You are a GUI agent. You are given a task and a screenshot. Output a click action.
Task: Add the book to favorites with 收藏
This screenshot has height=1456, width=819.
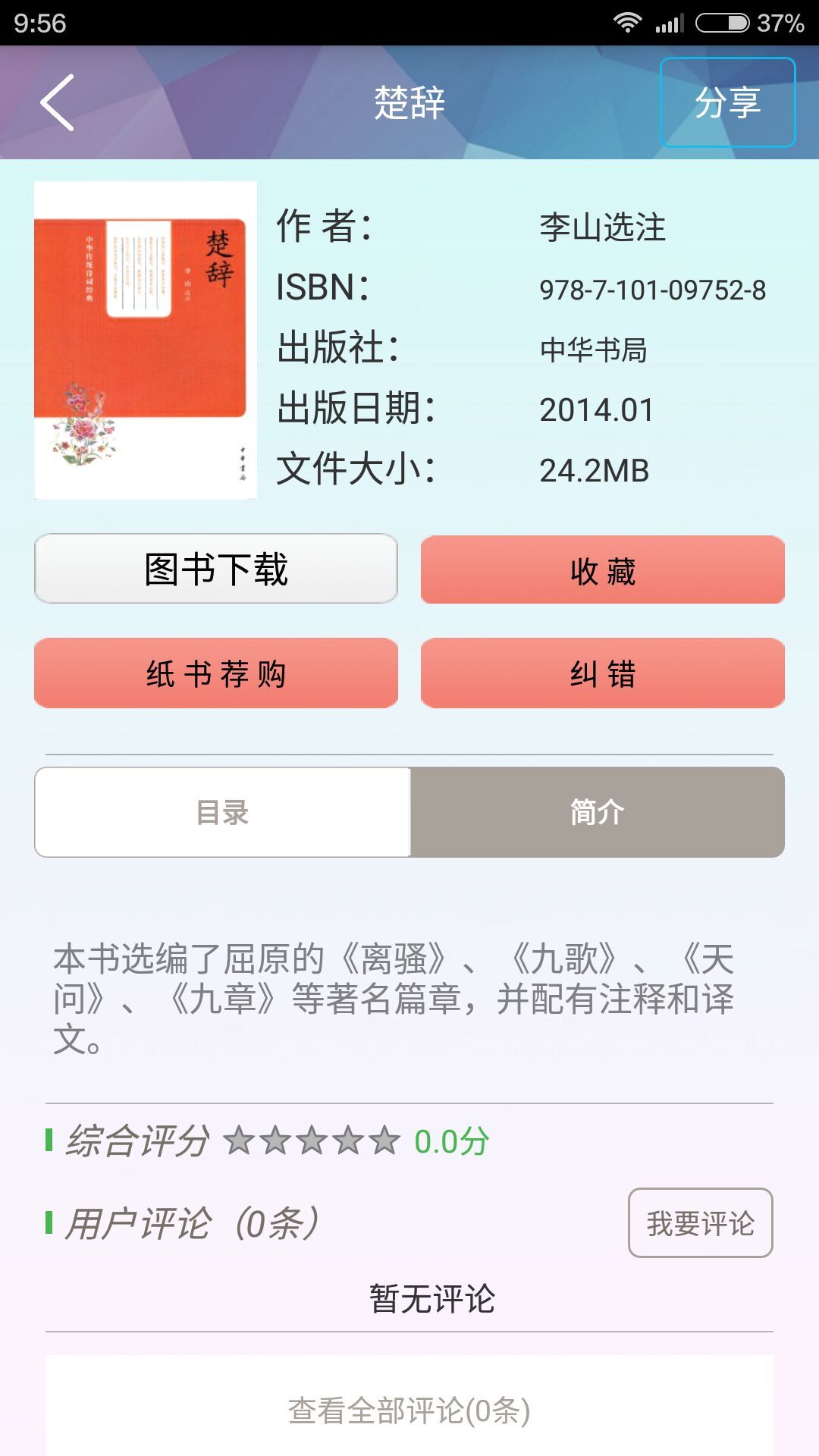tap(602, 570)
